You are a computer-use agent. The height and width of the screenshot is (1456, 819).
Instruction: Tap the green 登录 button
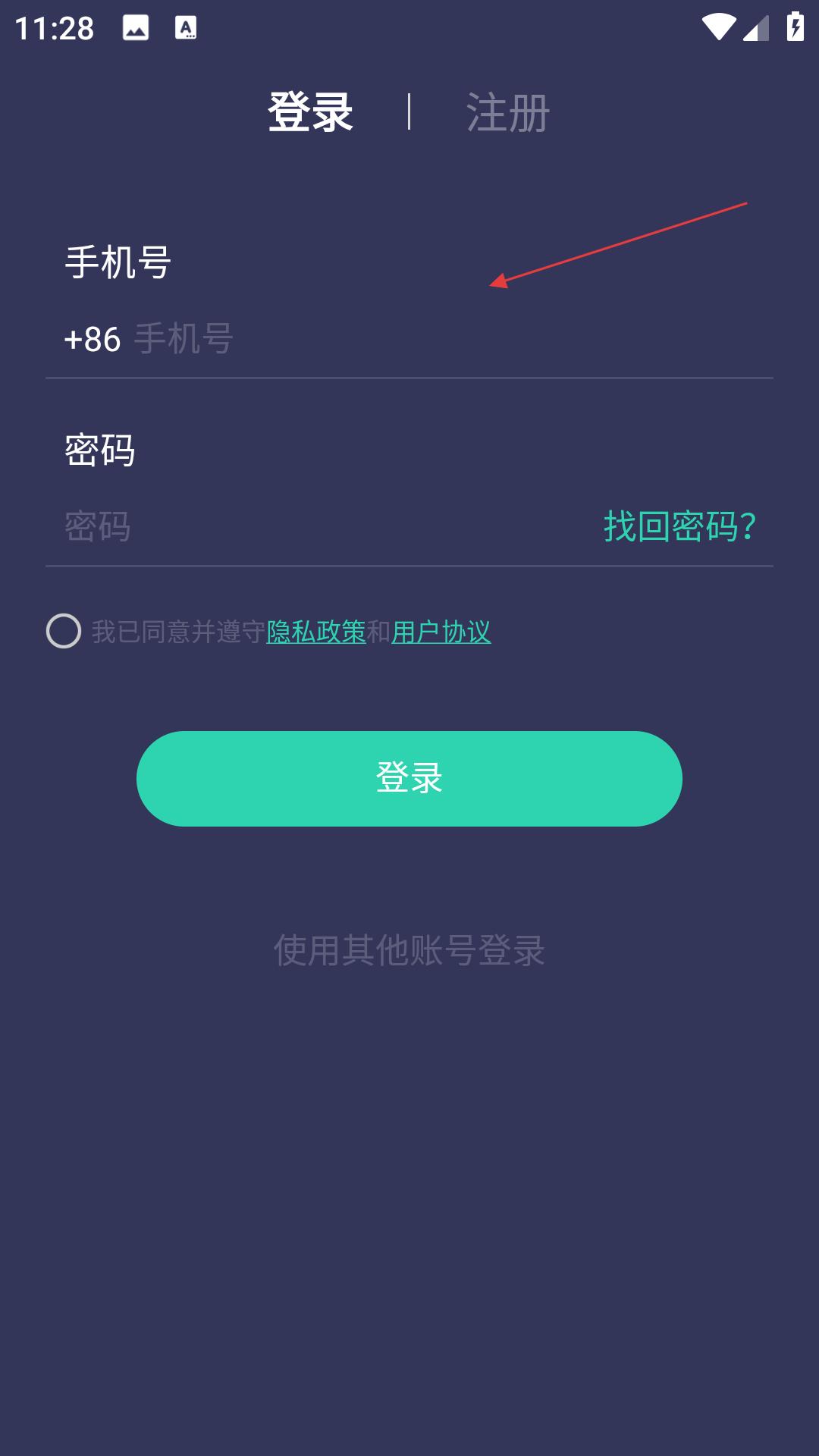[x=409, y=779]
